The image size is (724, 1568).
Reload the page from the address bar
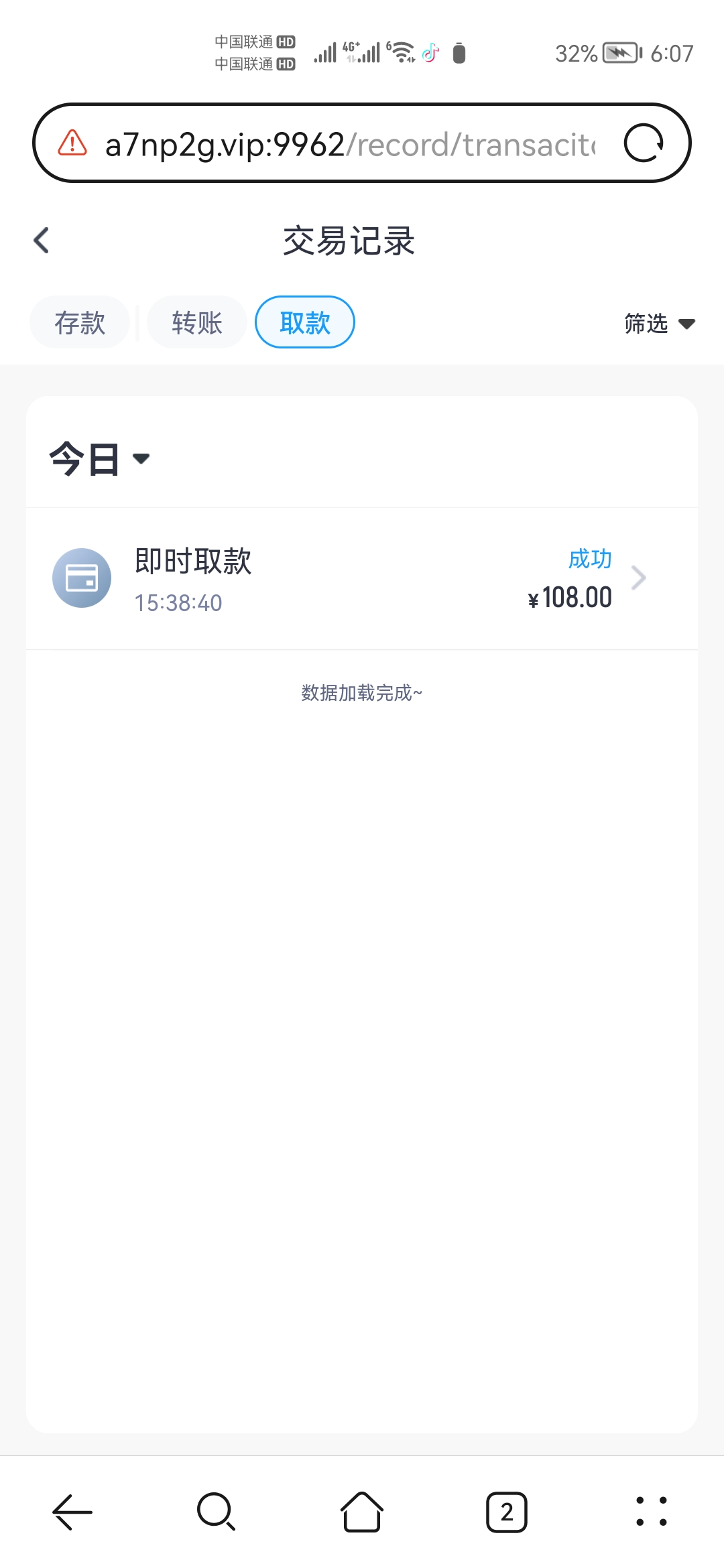(x=644, y=143)
